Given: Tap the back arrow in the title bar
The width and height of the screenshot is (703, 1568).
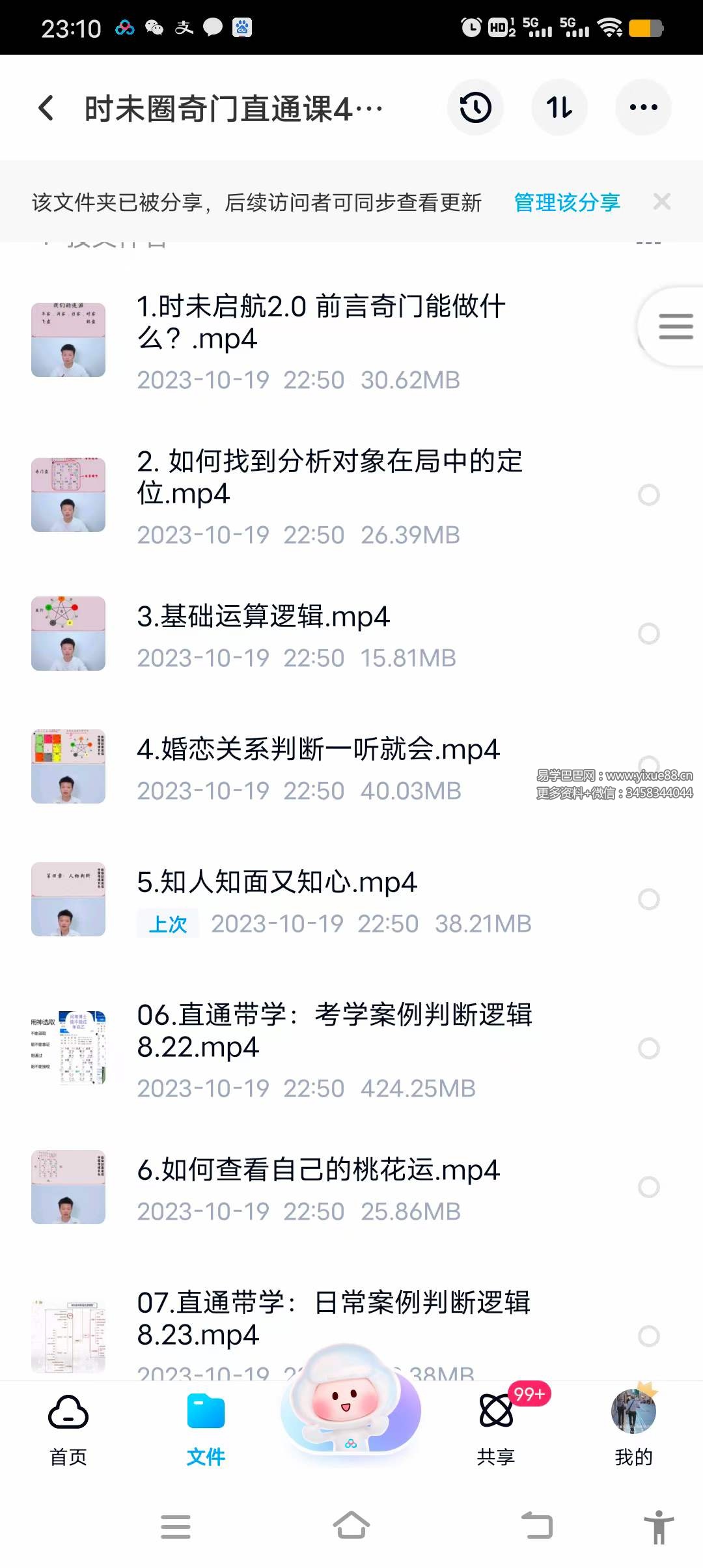Looking at the screenshot, I should [x=46, y=107].
